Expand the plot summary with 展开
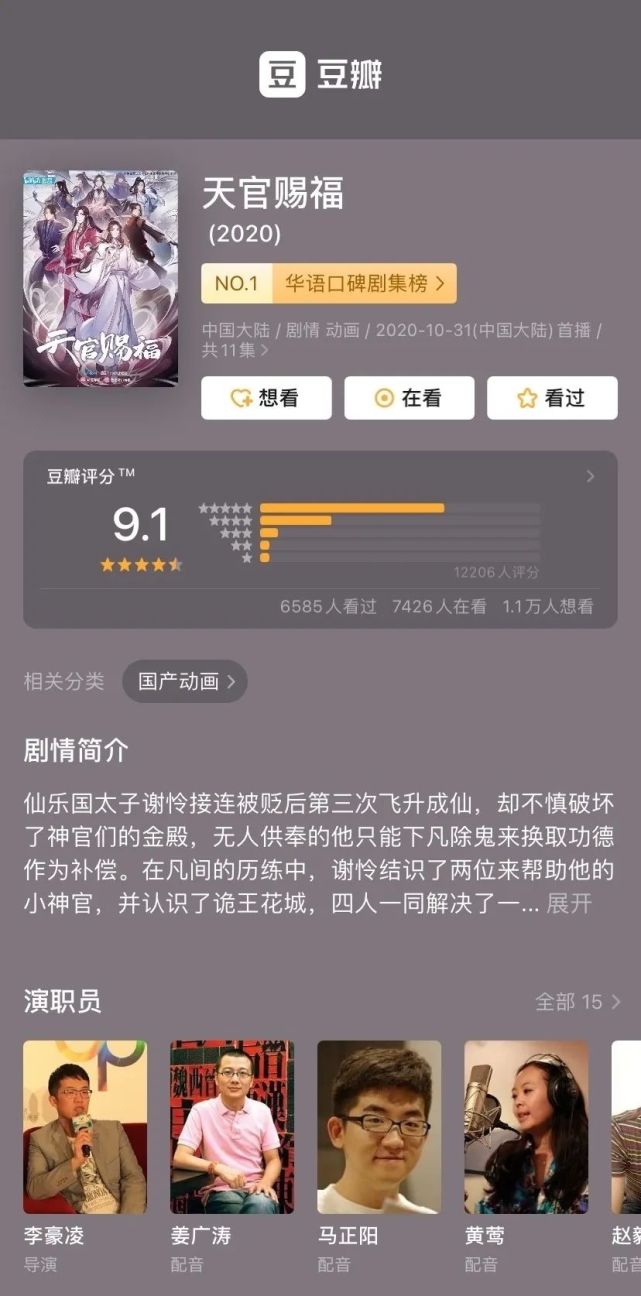Image resolution: width=641 pixels, height=1296 pixels. (569, 904)
